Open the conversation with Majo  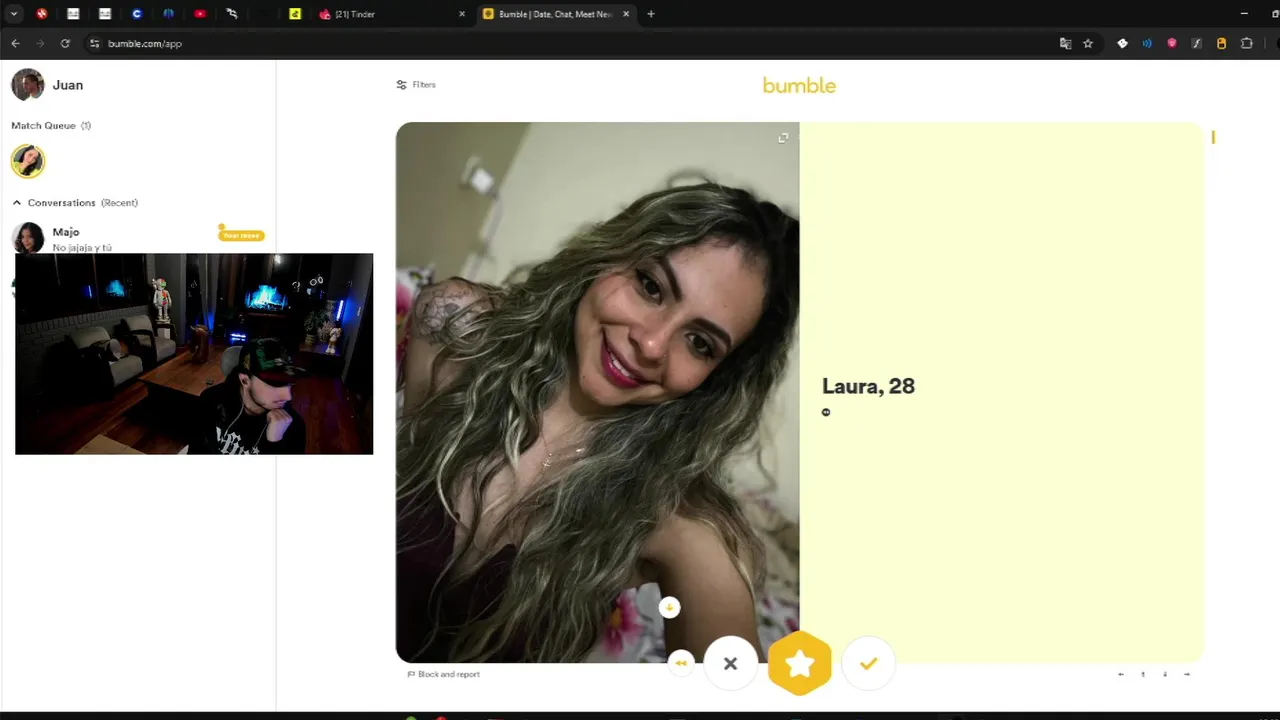138,238
